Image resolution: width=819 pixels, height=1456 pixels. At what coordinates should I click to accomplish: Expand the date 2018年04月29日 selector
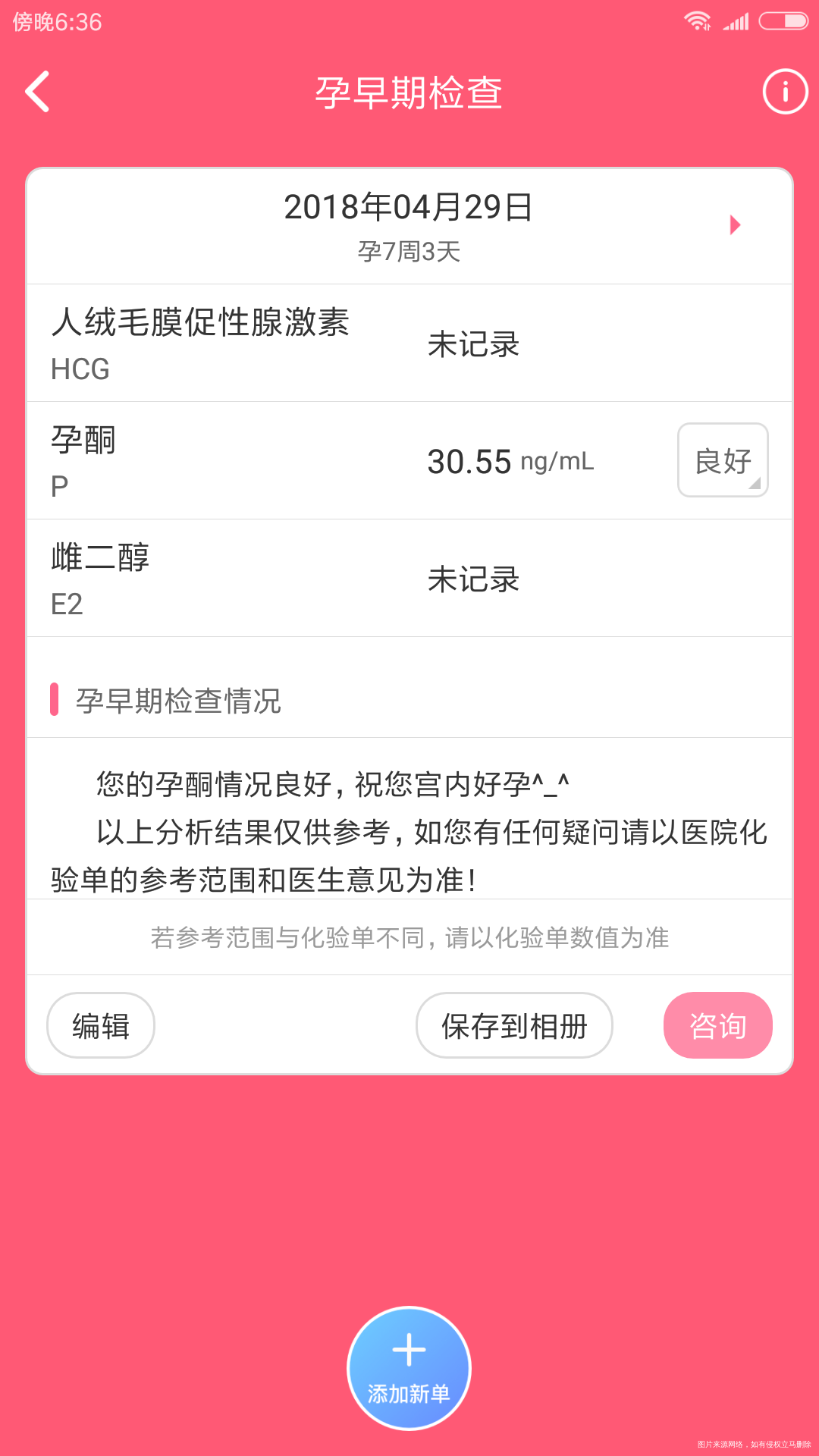point(409,207)
